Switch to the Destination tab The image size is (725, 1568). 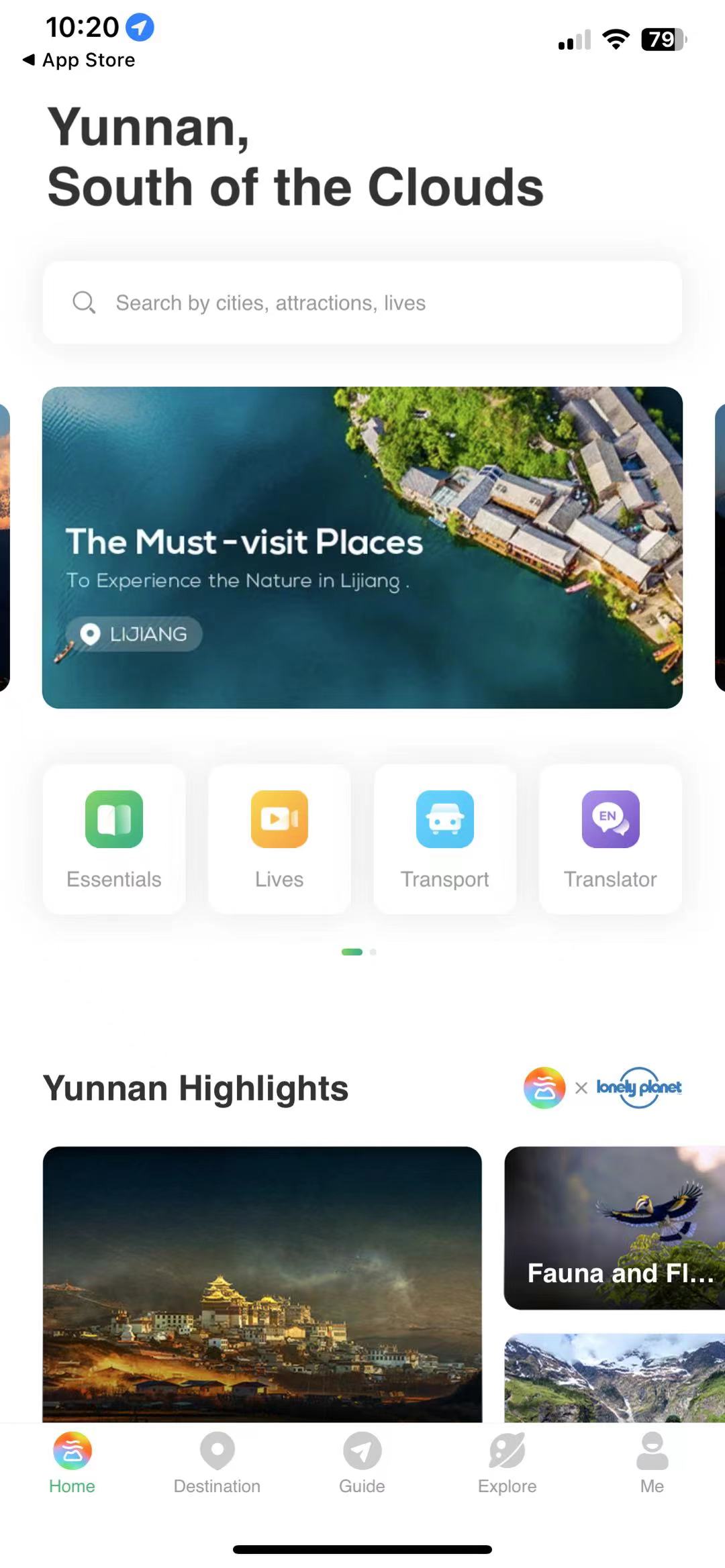(x=217, y=1463)
